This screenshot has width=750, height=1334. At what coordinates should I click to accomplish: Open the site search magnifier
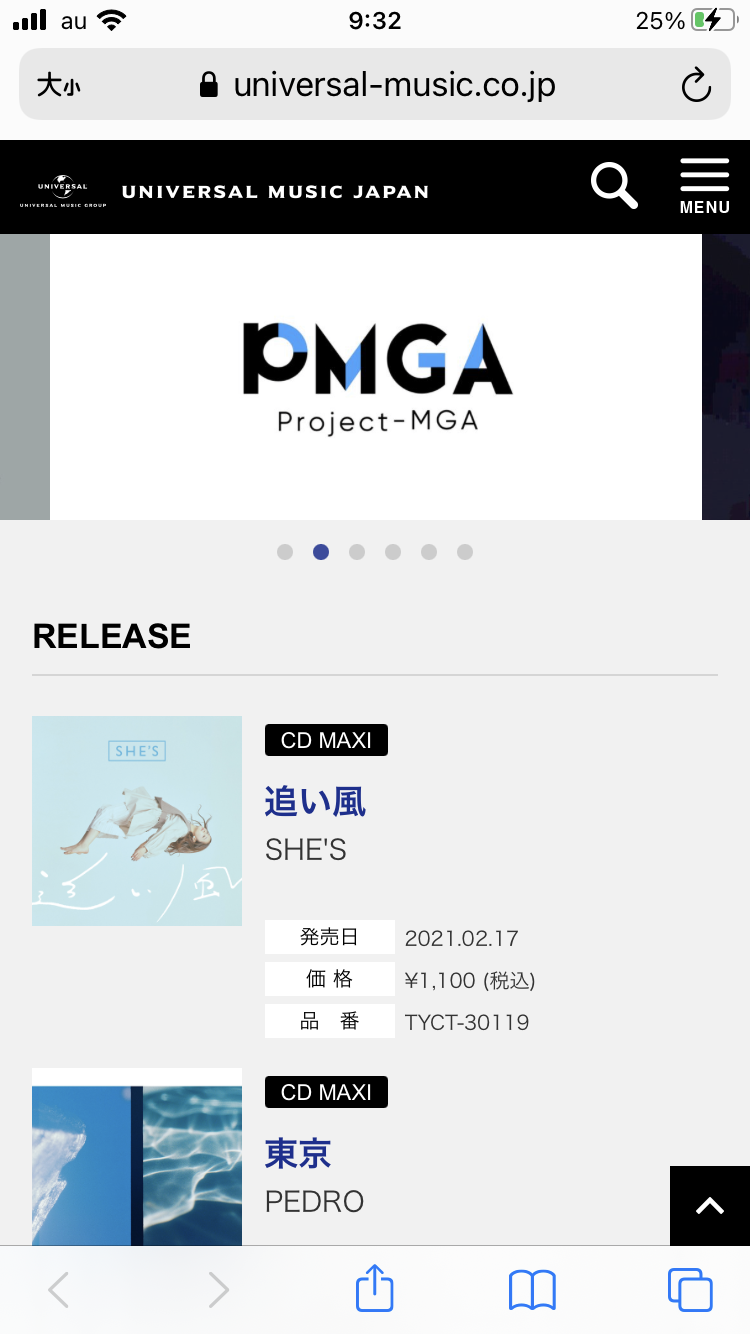614,186
